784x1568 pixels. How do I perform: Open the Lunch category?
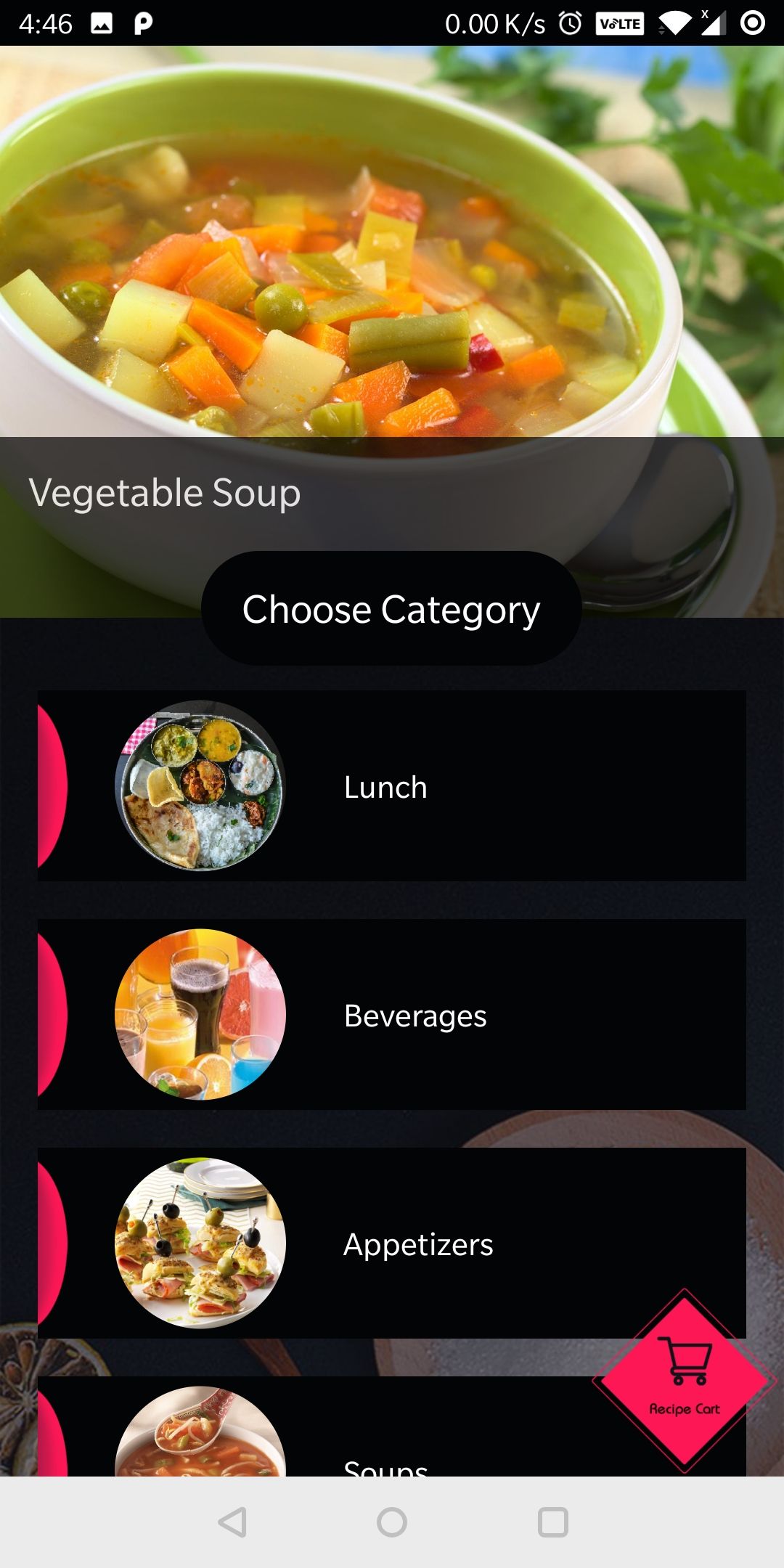coord(392,785)
